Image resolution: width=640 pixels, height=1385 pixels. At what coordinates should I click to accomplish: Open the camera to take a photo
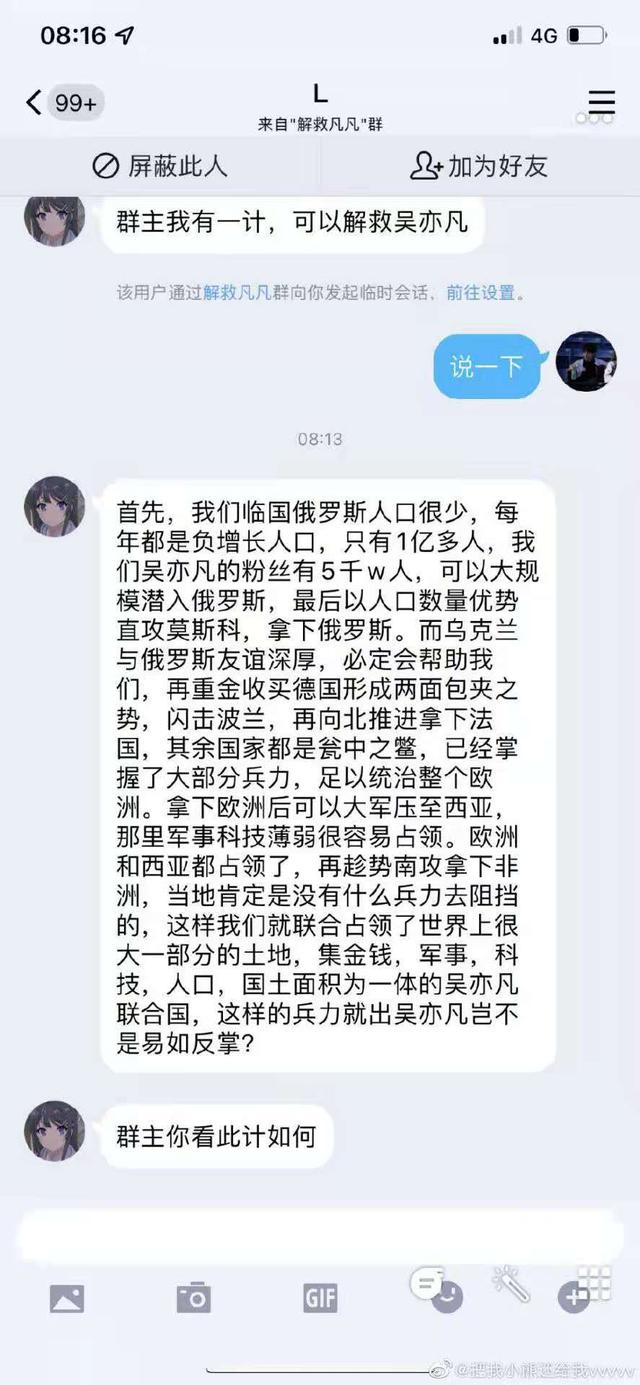click(193, 1298)
